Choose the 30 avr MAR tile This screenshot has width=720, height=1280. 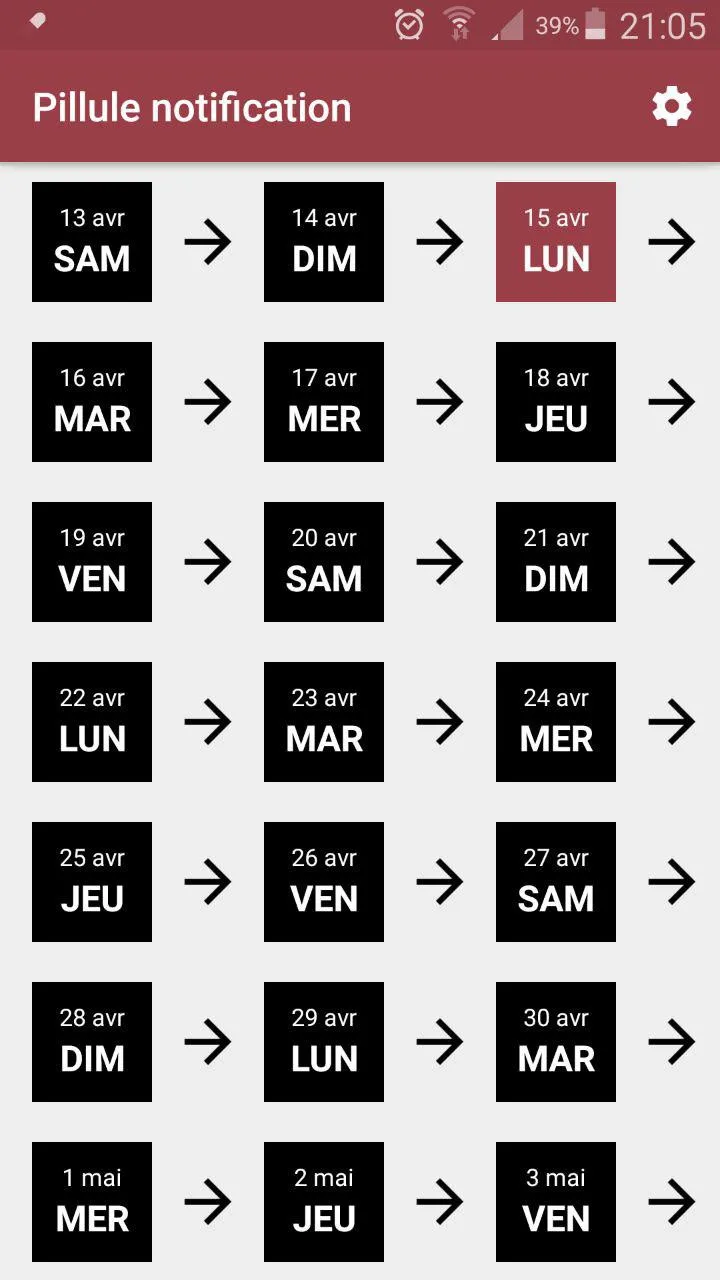(556, 1042)
